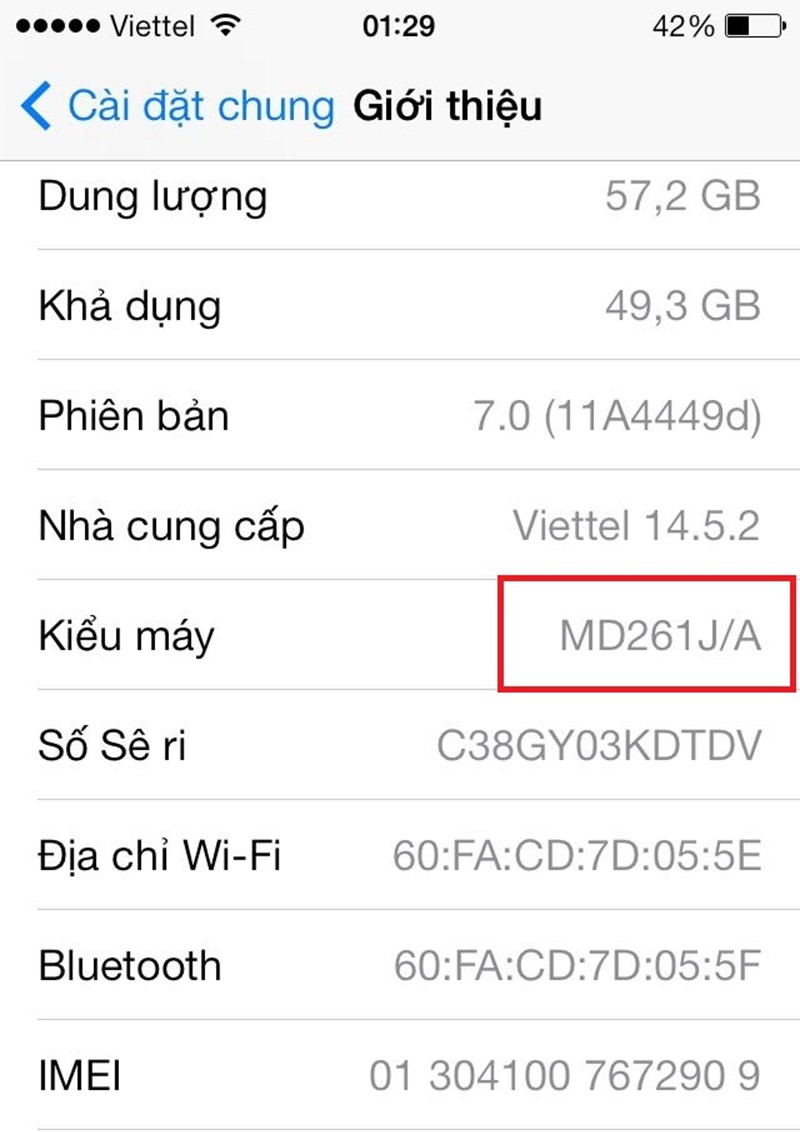Go back to Cài đặt chung
This screenshot has width=800, height=1132.
coord(178,106)
